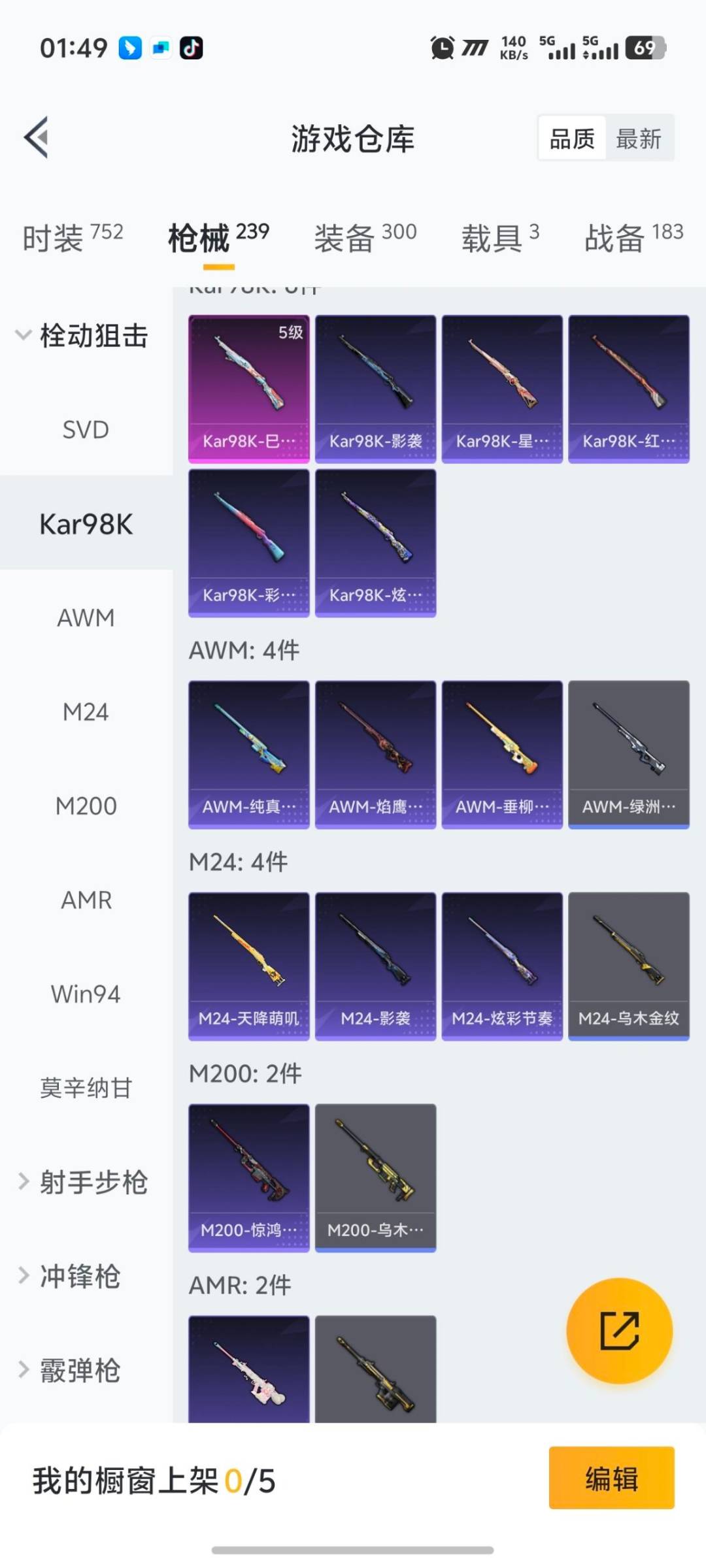Jump to AWM in the side list
The height and width of the screenshot is (1568, 706).
[86, 618]
